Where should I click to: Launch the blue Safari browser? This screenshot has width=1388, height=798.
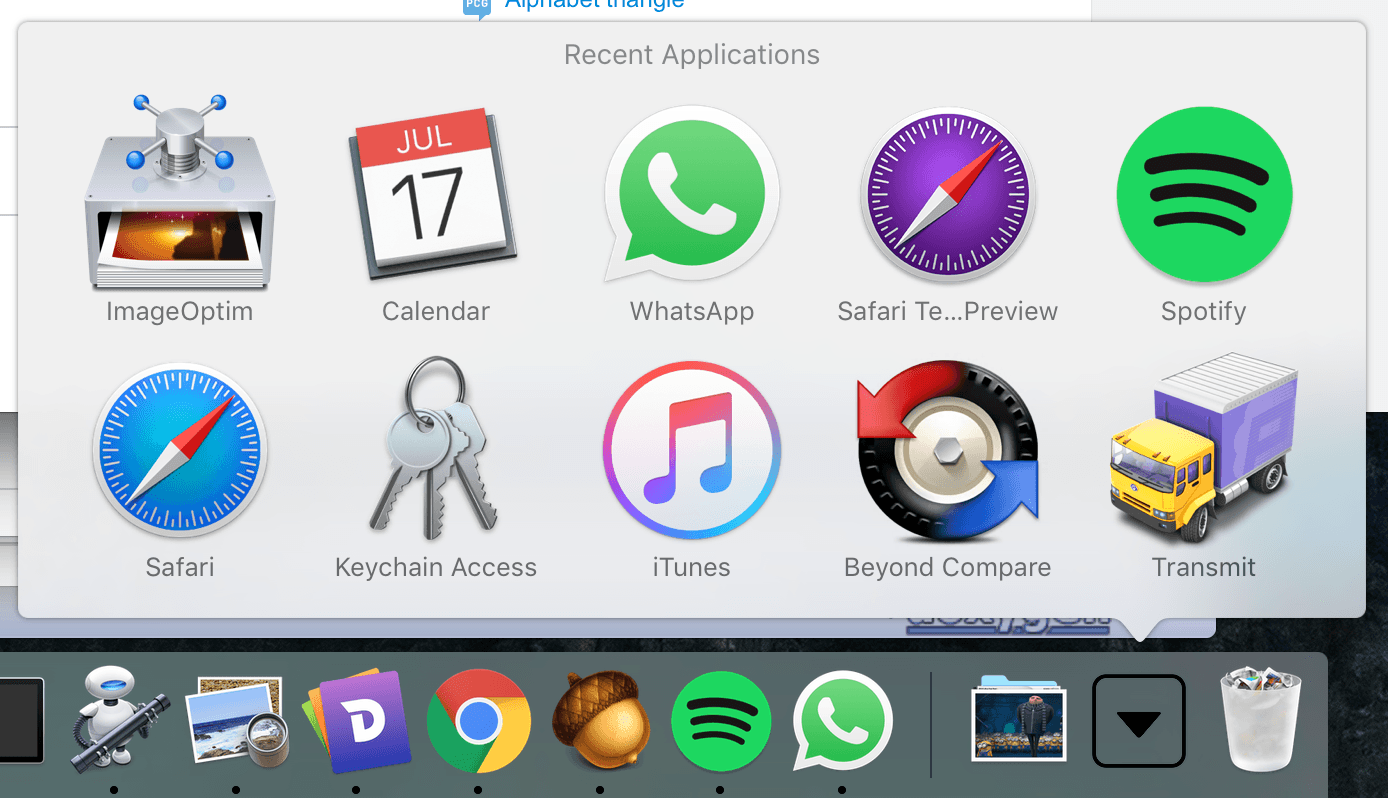tap(180, 450)
